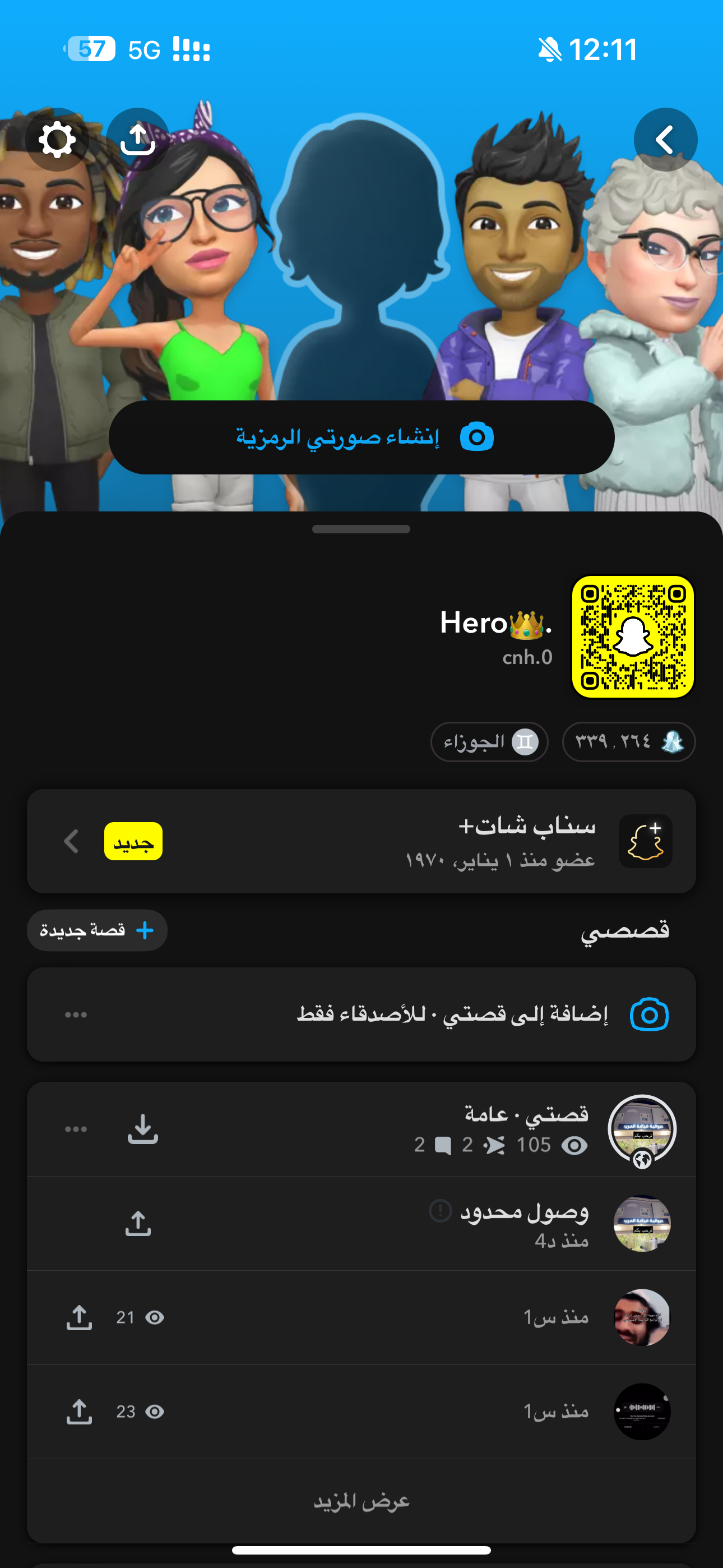Tap إنشاء صورتي الرمزية button
The image size is (723, 1568).
tap(361, 437)
